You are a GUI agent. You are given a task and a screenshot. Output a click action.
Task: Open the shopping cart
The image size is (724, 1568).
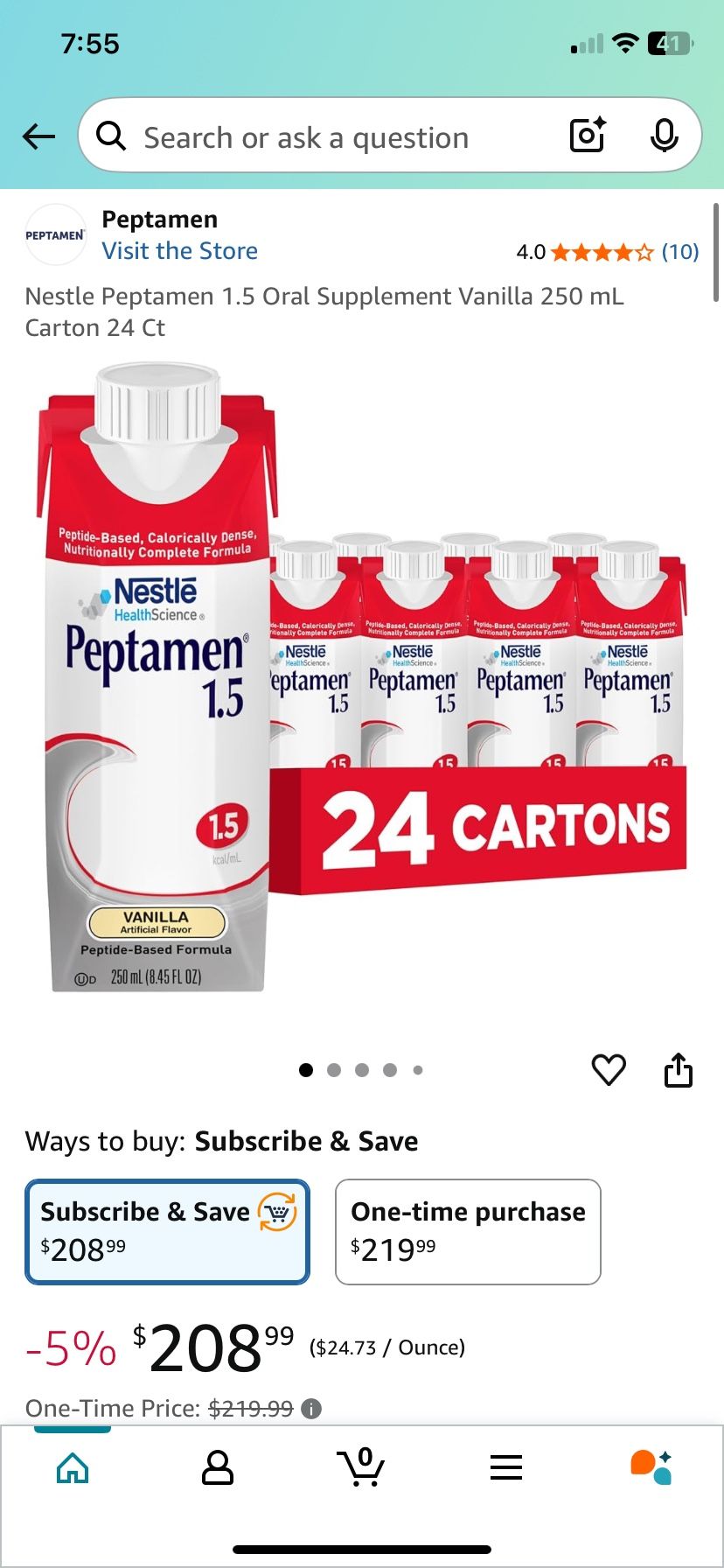(361, 1467)
